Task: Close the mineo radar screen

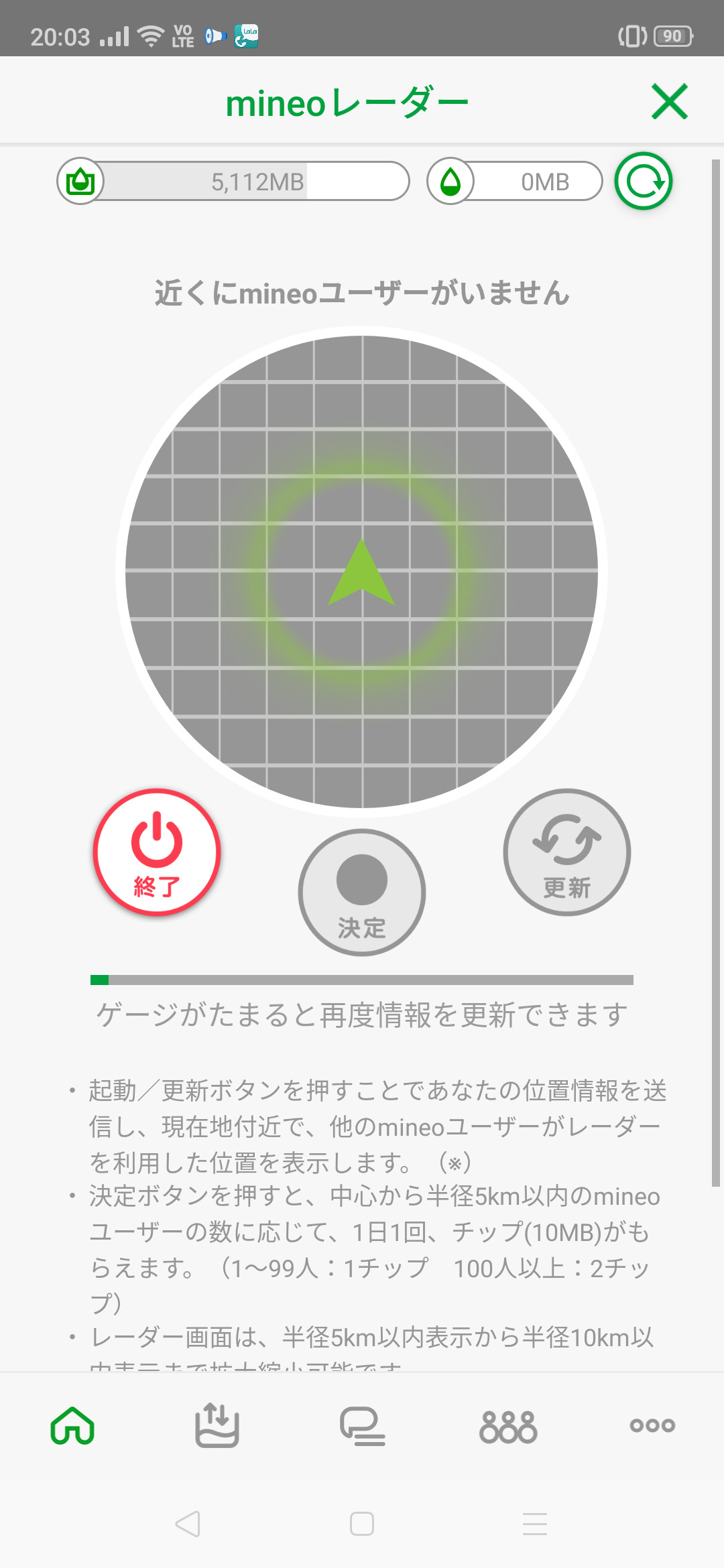Action: [x=670, y=102]
